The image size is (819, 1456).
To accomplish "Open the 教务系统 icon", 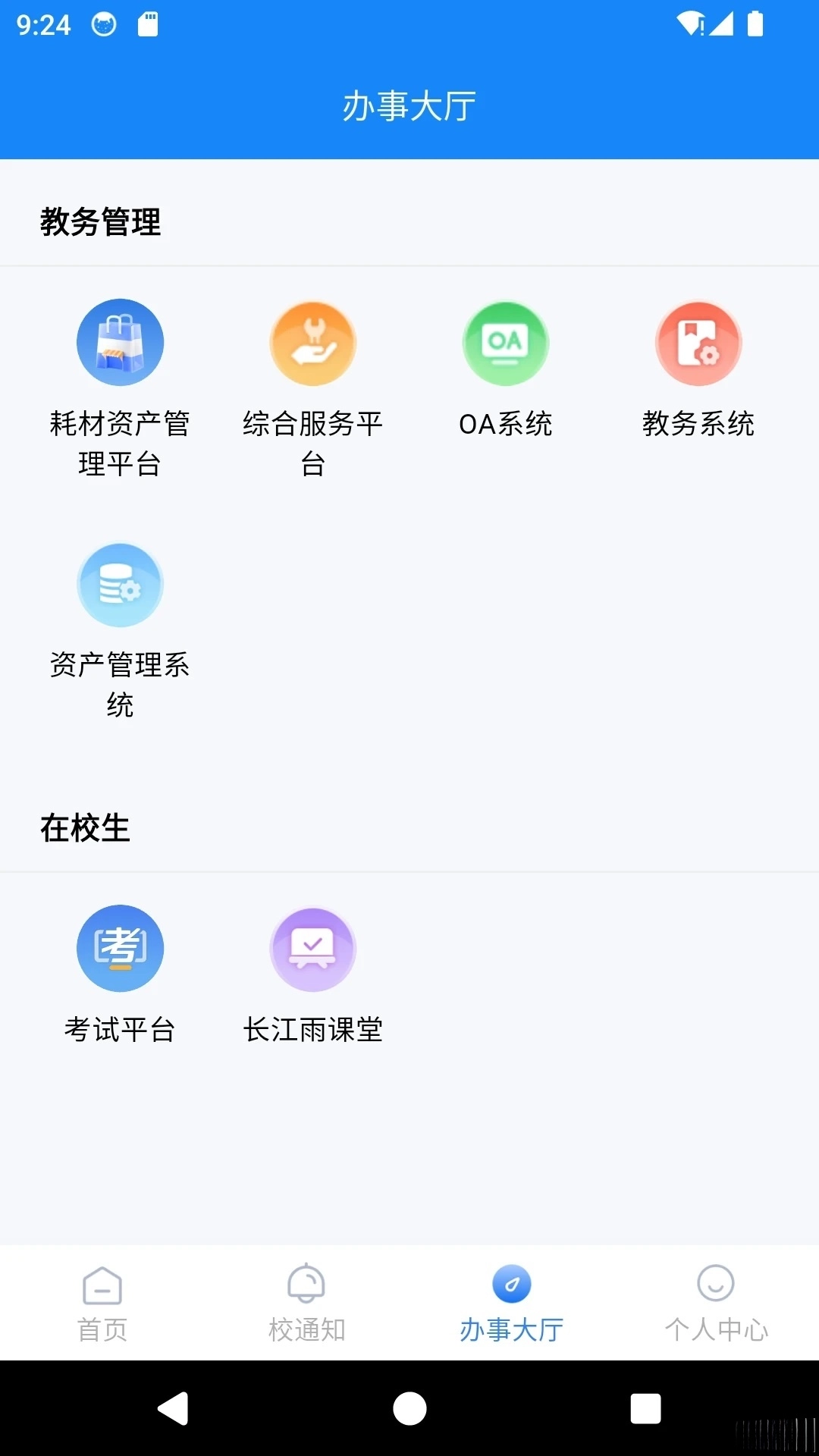I will click(698, 343).
